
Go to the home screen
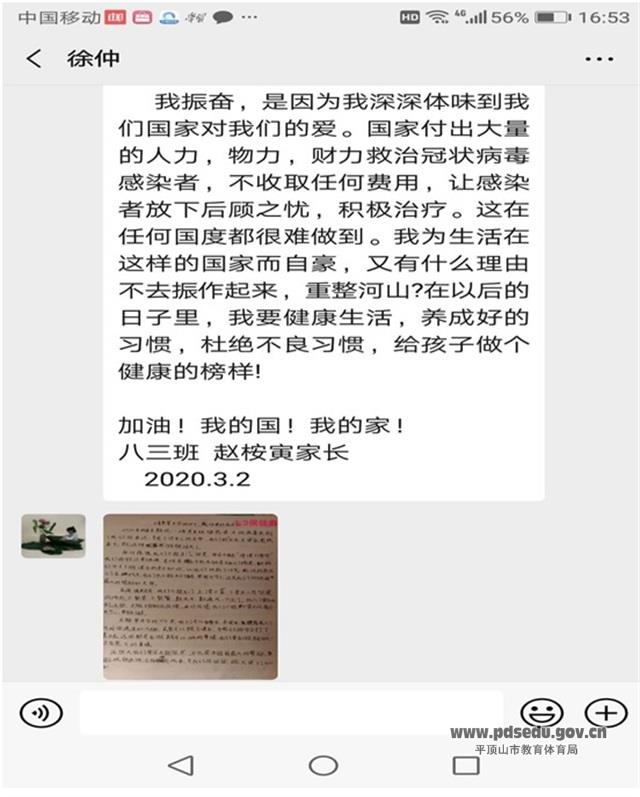tap(323, 766)
